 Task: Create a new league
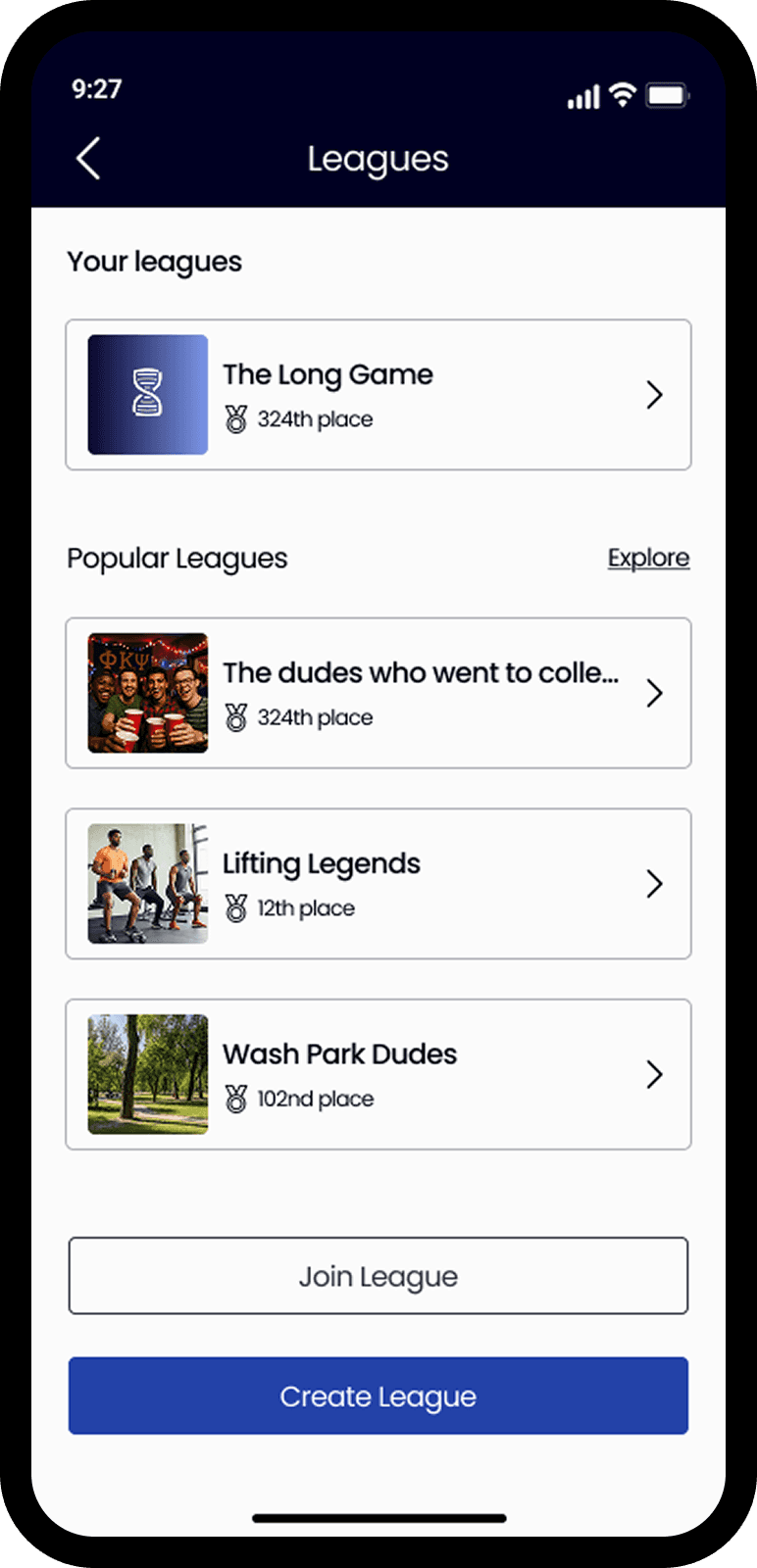click(x=378, y=1396)
